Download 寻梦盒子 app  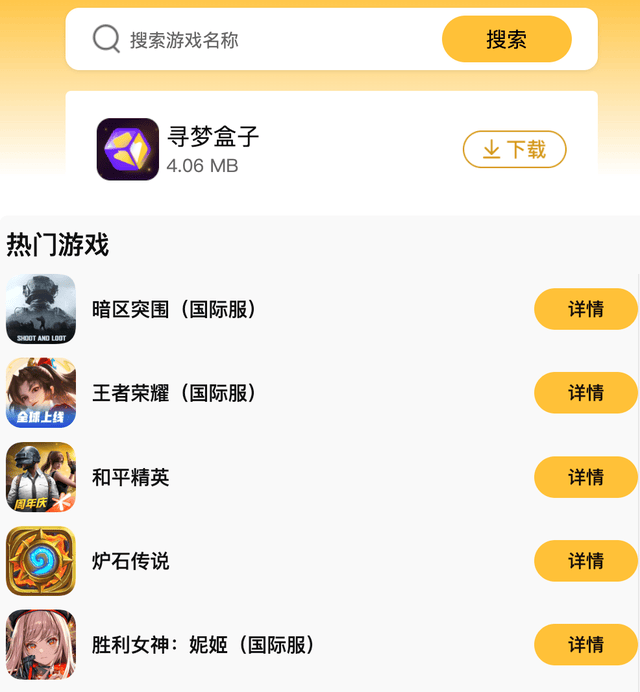514,150
